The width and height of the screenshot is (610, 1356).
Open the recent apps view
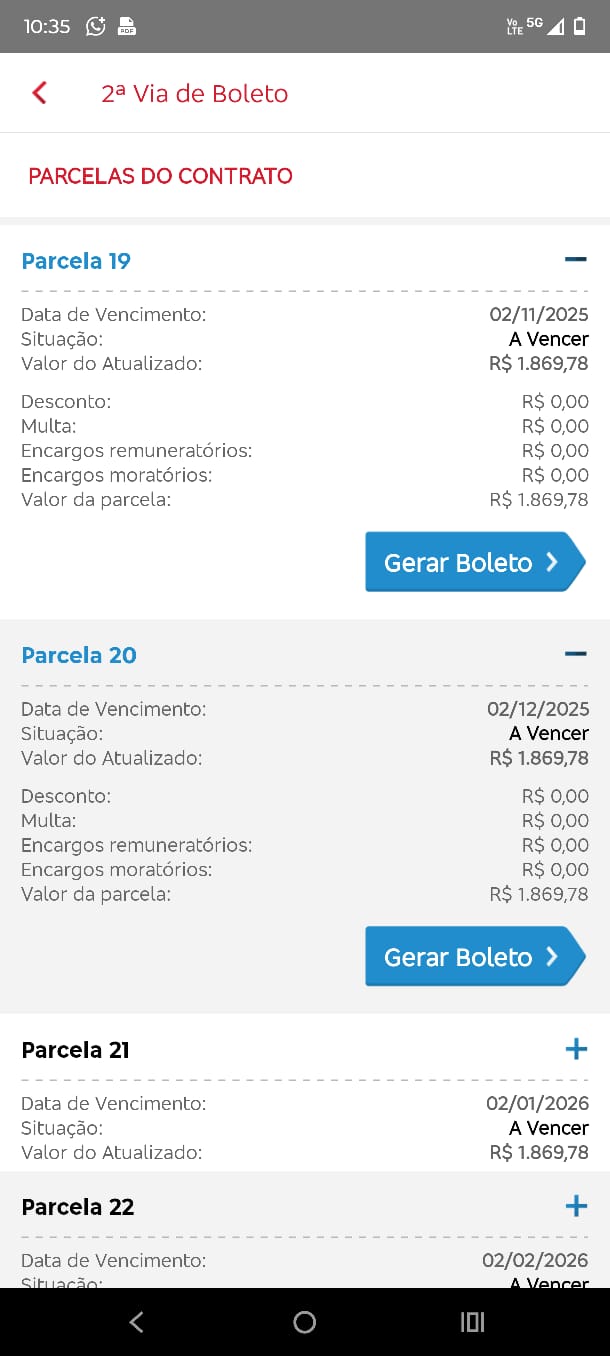[472, 1322]
